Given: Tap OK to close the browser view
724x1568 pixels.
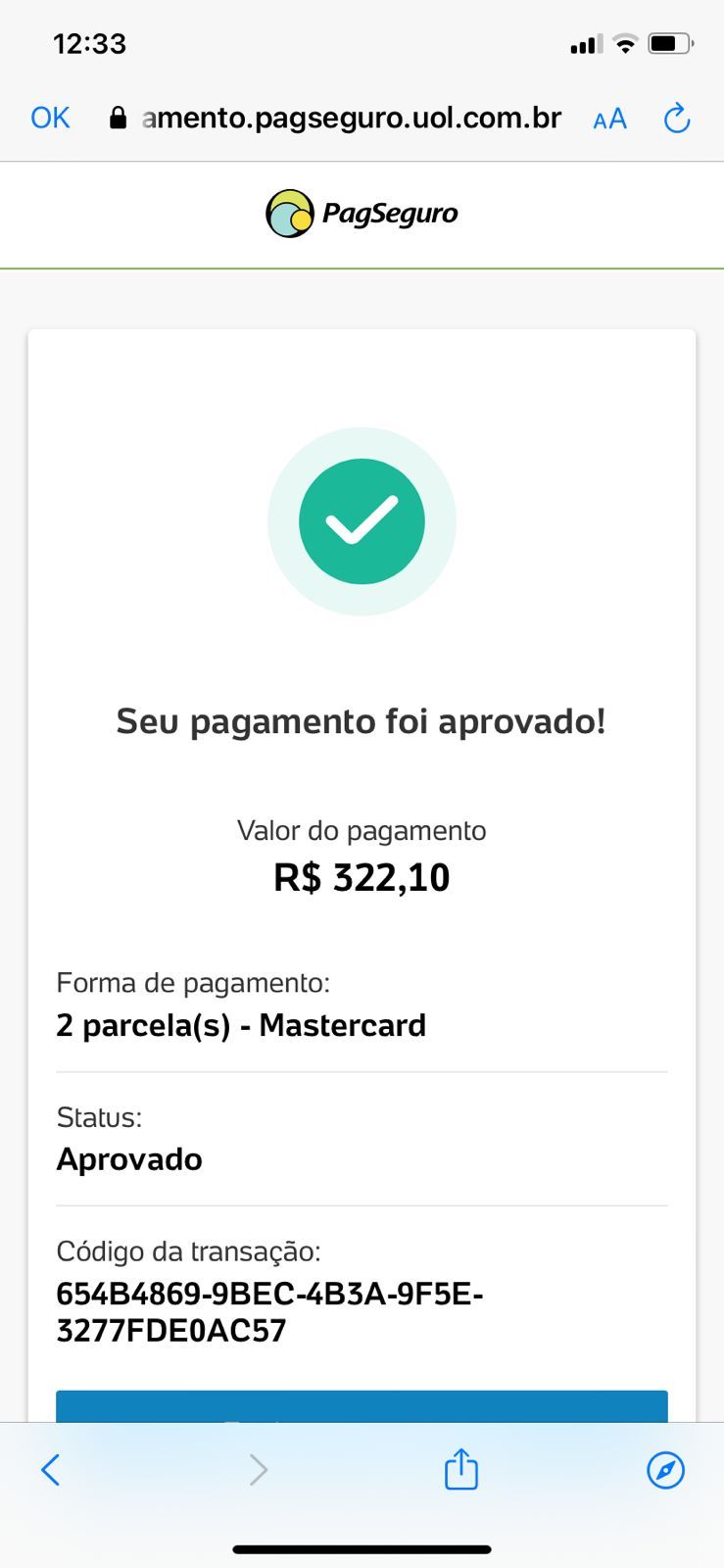Looking at the screenshot, I should click(50, 119).
